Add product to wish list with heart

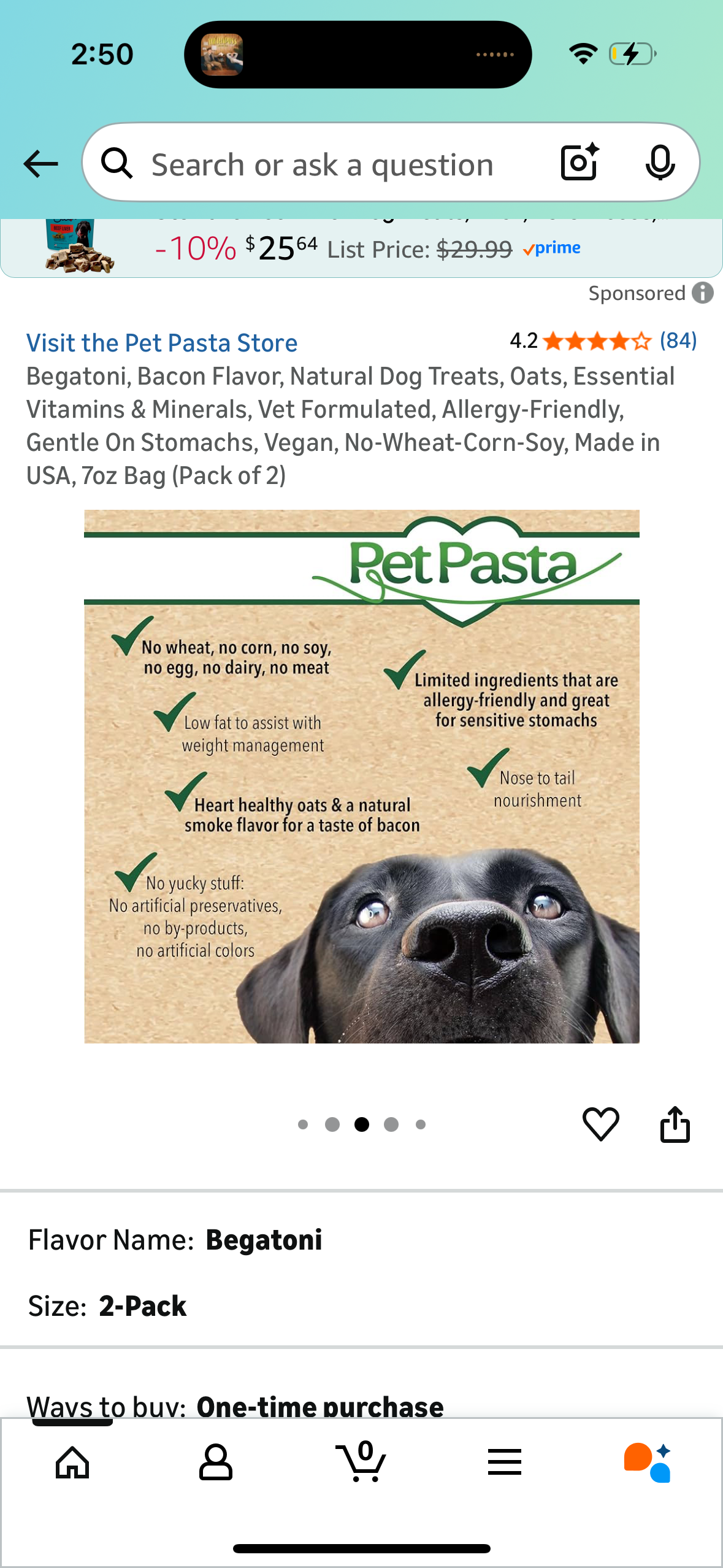pos(600,1124)
